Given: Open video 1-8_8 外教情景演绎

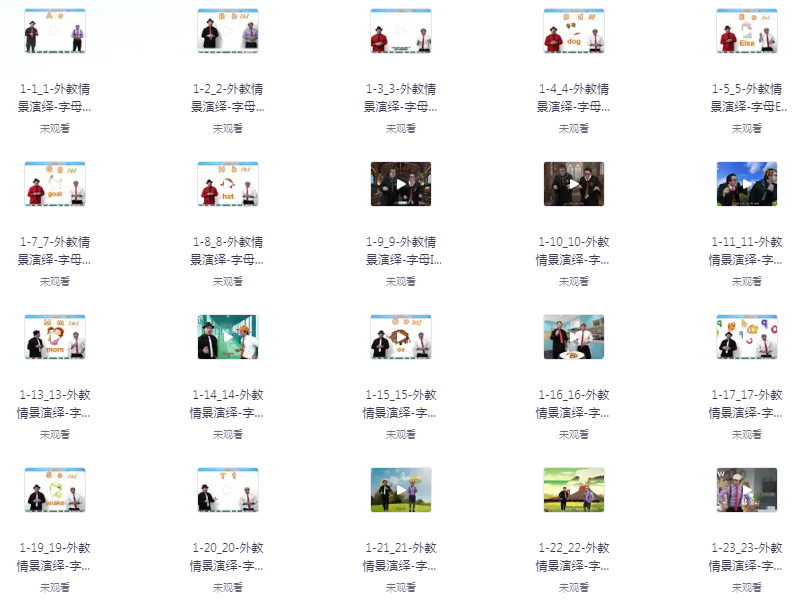Looking at the screenshot, I should coord(228,184).
